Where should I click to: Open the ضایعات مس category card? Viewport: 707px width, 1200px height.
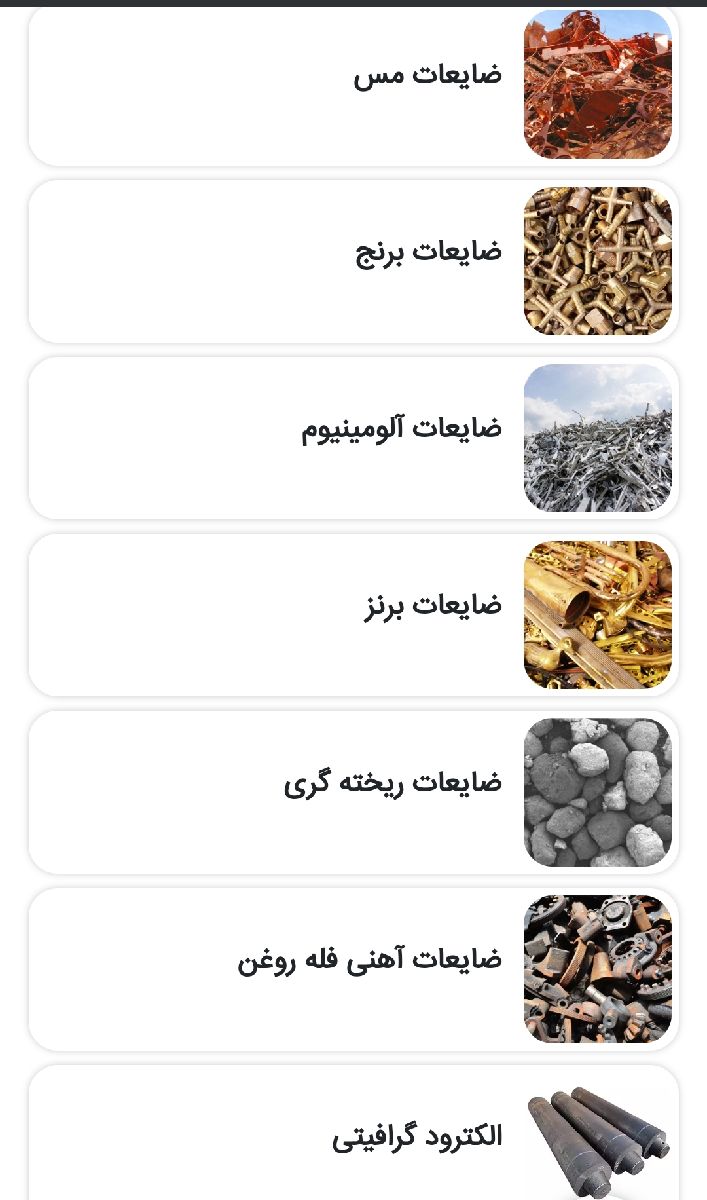tap(354, 84)
